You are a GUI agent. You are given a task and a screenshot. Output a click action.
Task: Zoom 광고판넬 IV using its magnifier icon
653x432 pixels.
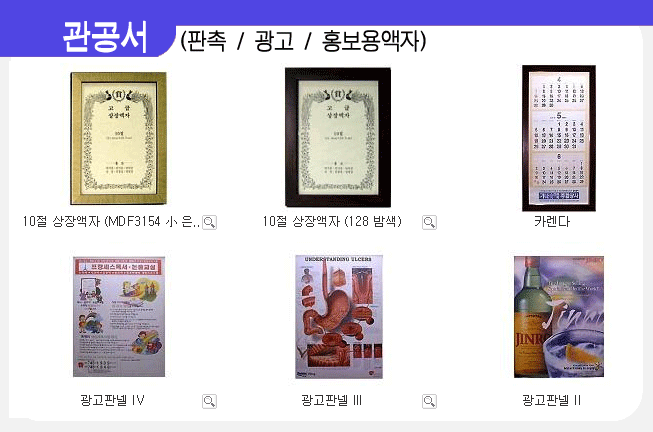point(209,401)
